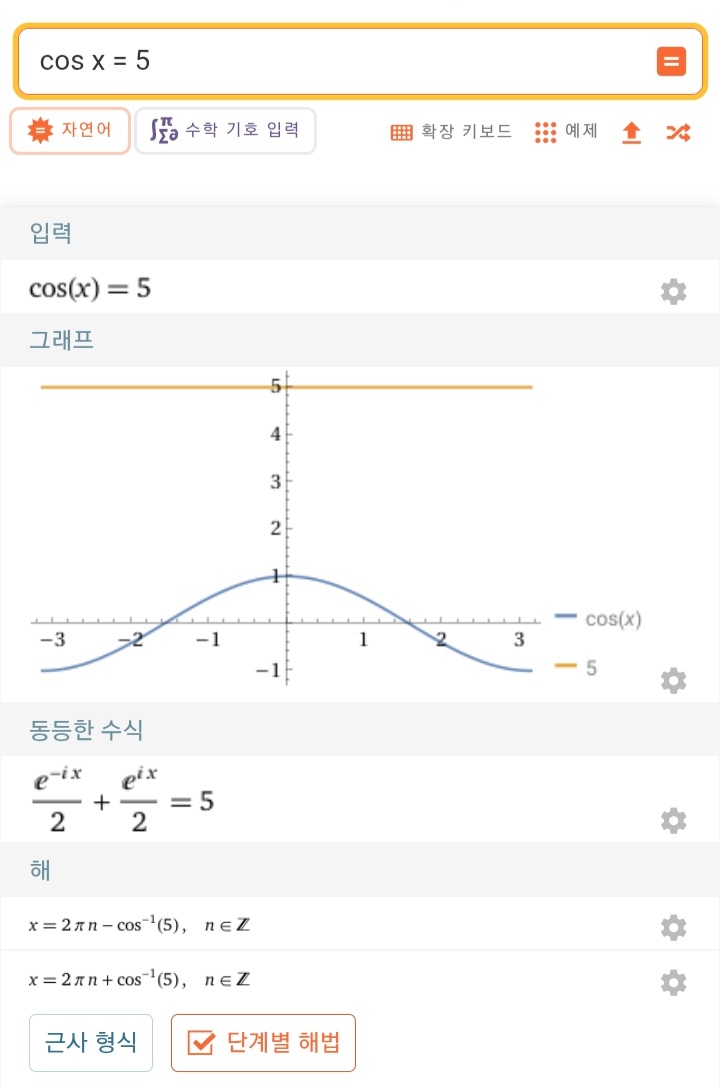Tap the shuffle random-query icon

tap(678, 132)
